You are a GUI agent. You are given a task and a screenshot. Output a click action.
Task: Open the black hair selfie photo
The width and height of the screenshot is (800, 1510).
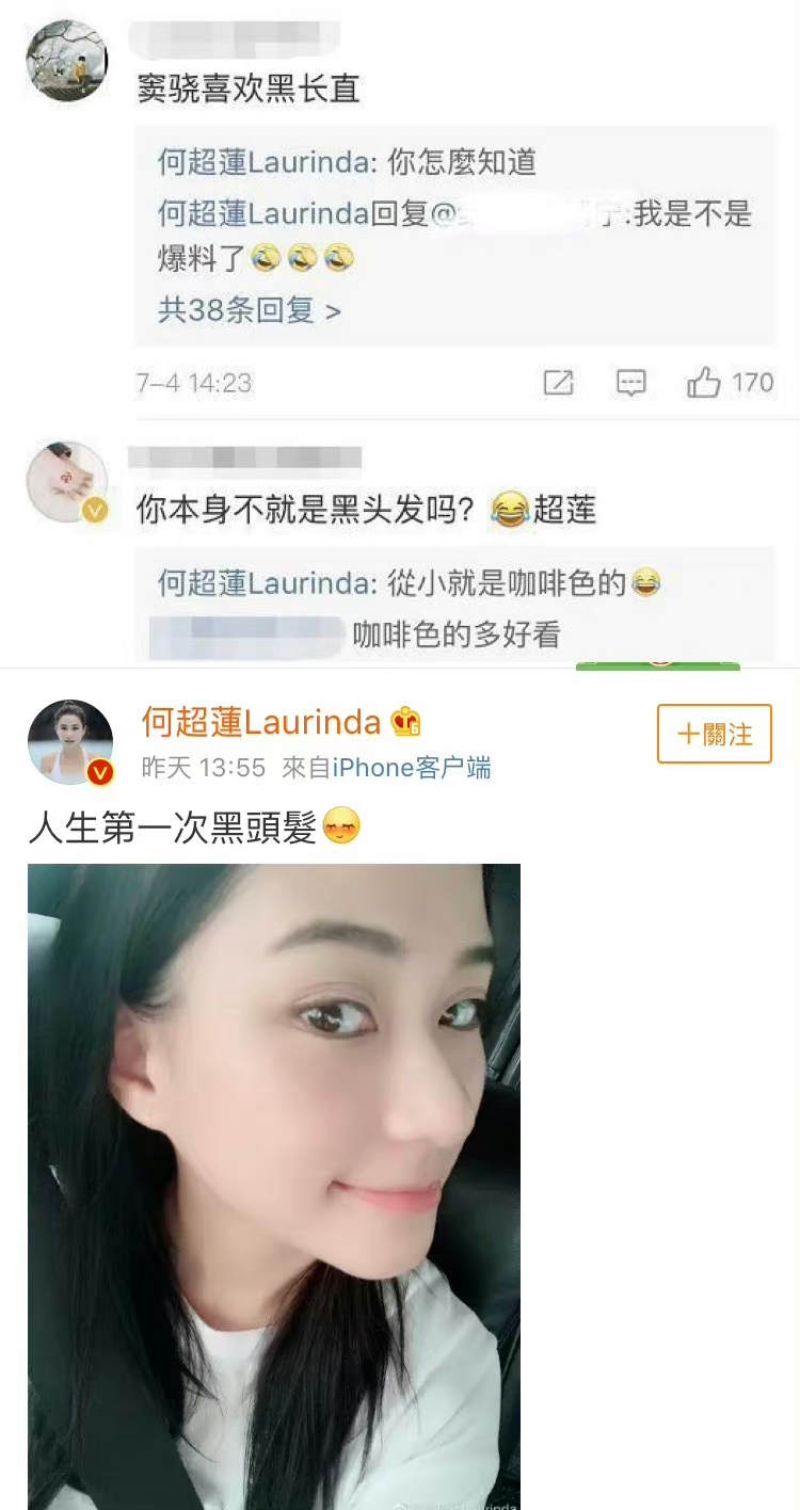point(274,1185)
